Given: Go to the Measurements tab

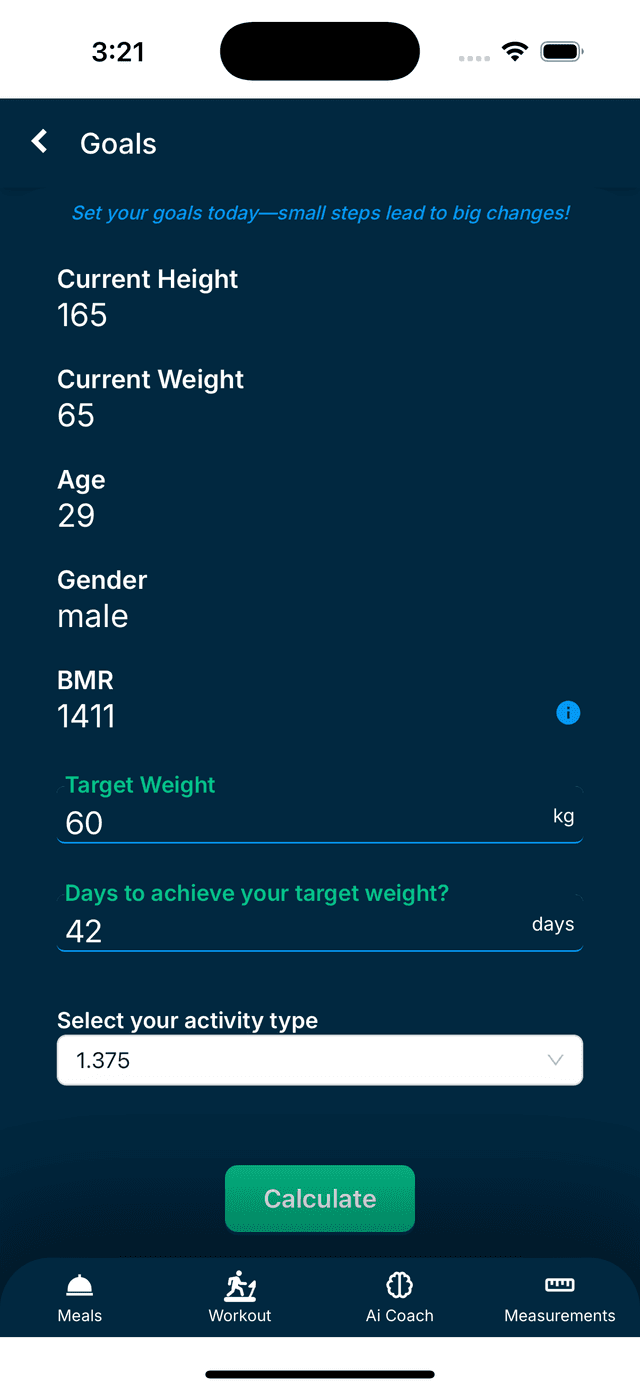Looking at the screenshot, I should pyautogui.click(x=559, y=1298).
